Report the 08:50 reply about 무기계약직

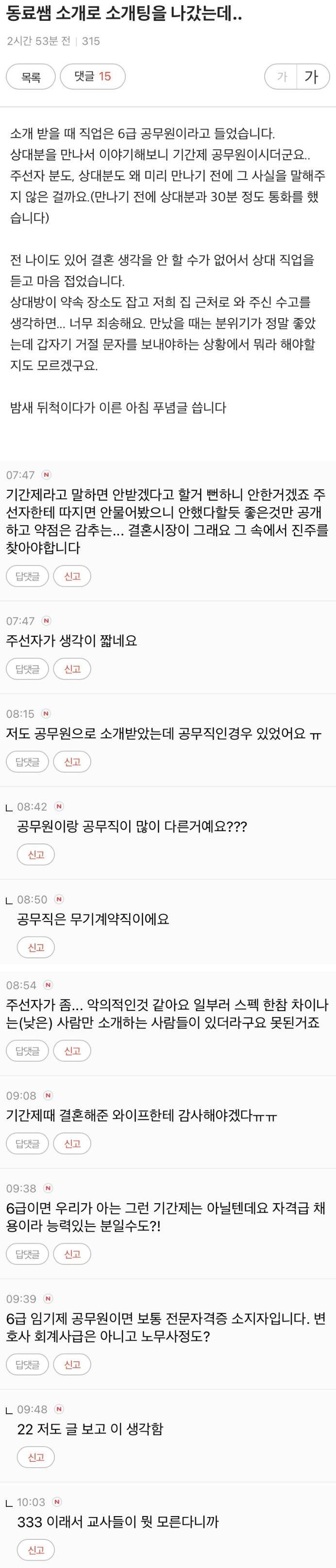(x=36, y=947)
